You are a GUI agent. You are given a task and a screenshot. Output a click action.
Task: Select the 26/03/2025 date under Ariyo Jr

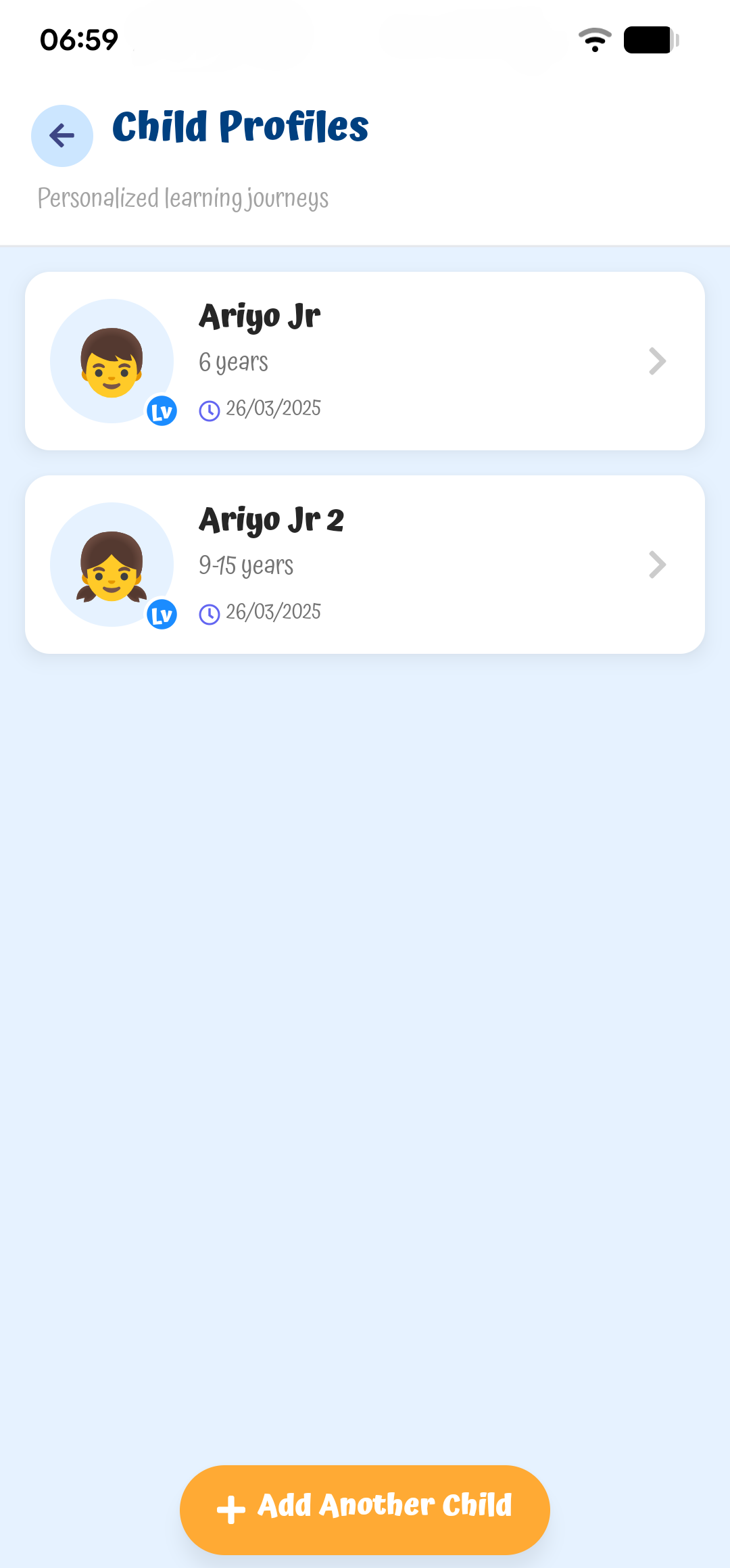click(x=273, y=408)
